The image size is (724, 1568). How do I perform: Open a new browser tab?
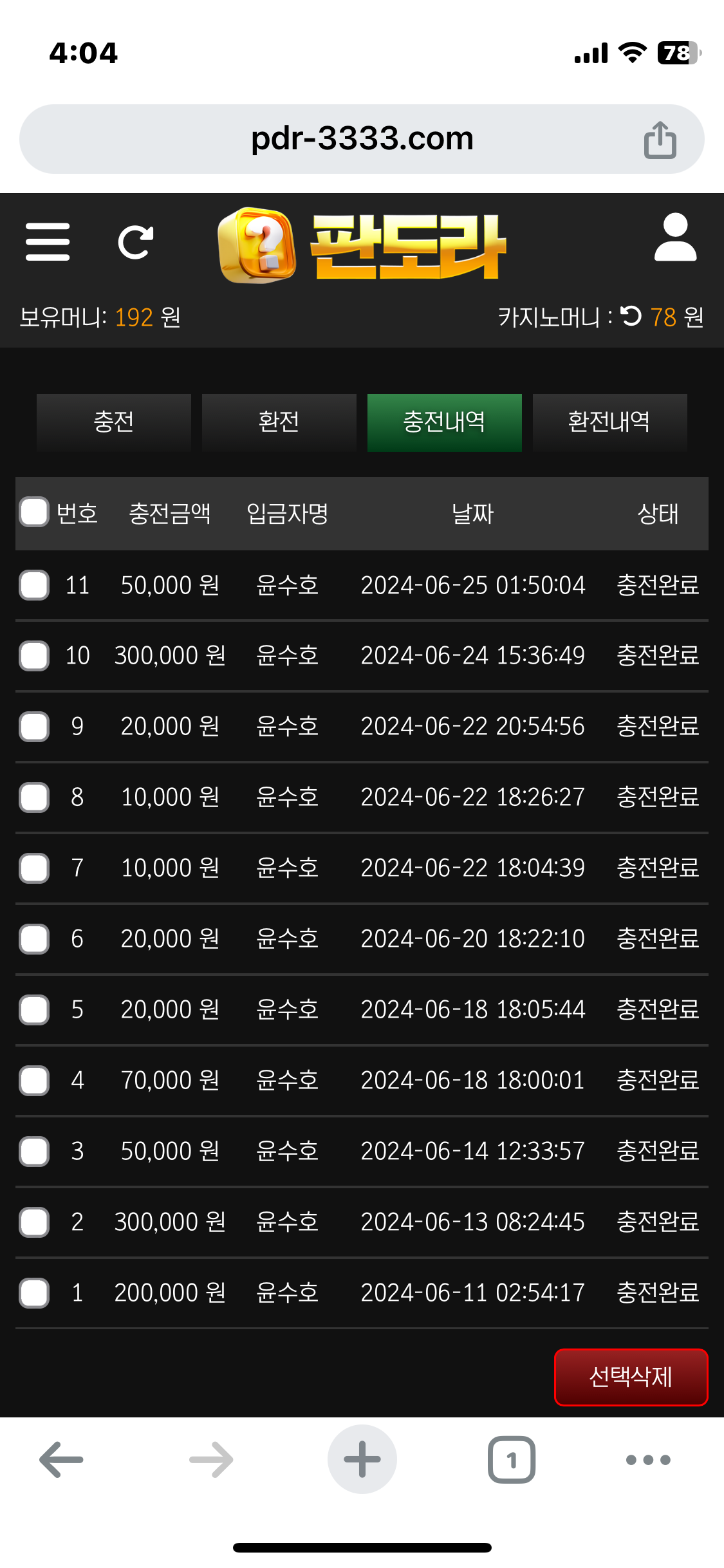(x=362, y=1459)
